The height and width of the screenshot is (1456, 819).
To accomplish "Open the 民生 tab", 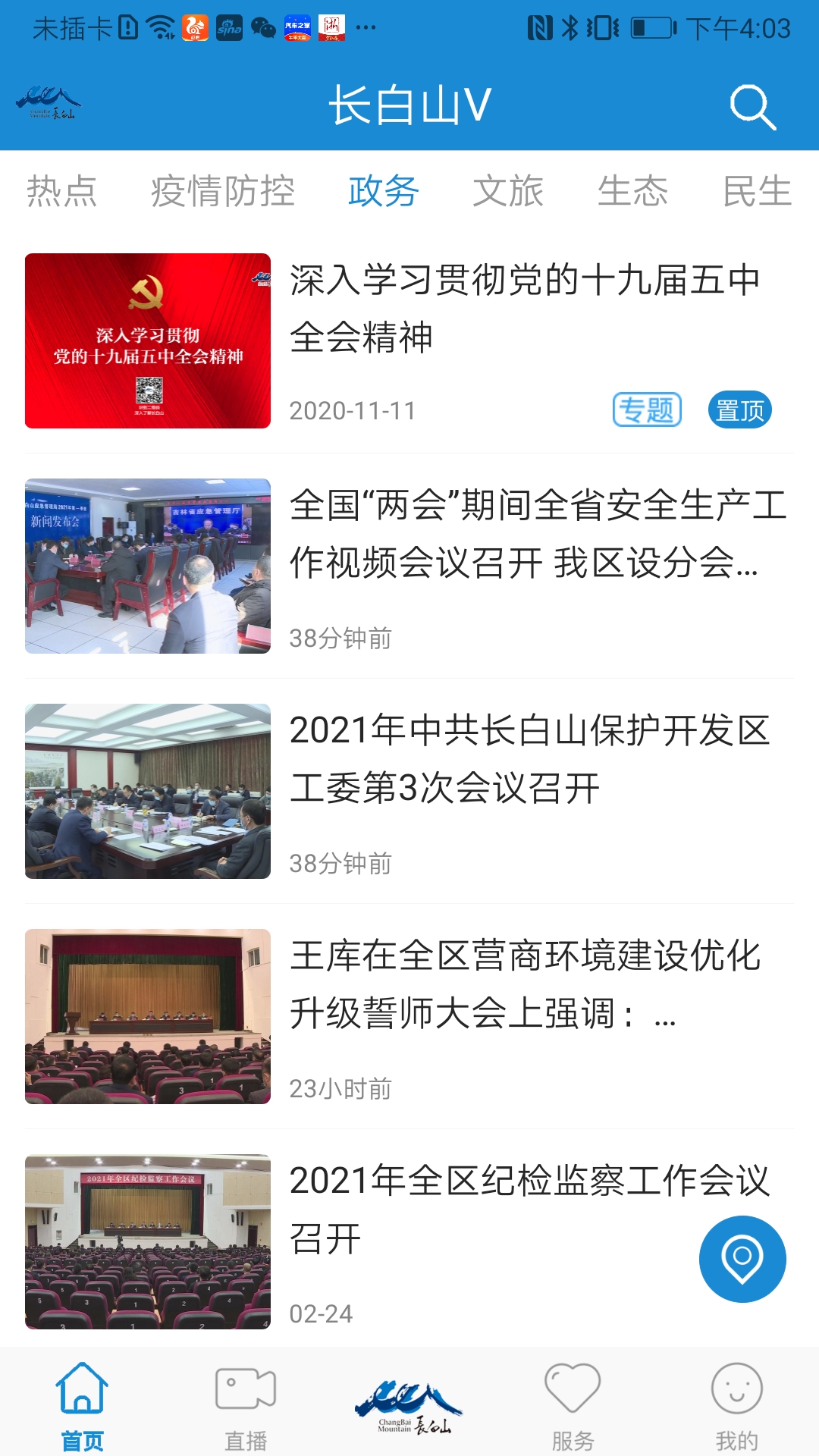I will point(756,192).
